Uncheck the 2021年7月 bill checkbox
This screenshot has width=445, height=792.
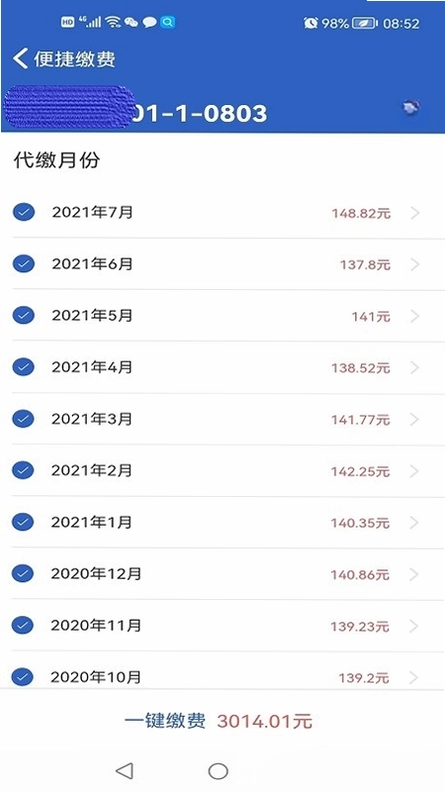(23, 213)
